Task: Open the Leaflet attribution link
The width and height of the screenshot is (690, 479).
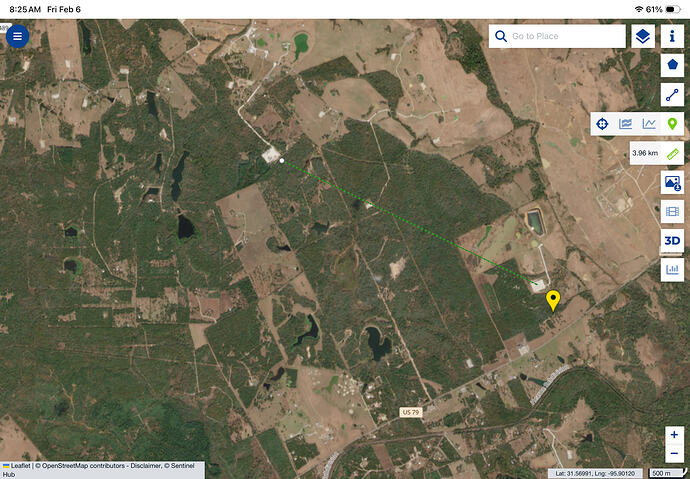Action: tap(19, 466)
